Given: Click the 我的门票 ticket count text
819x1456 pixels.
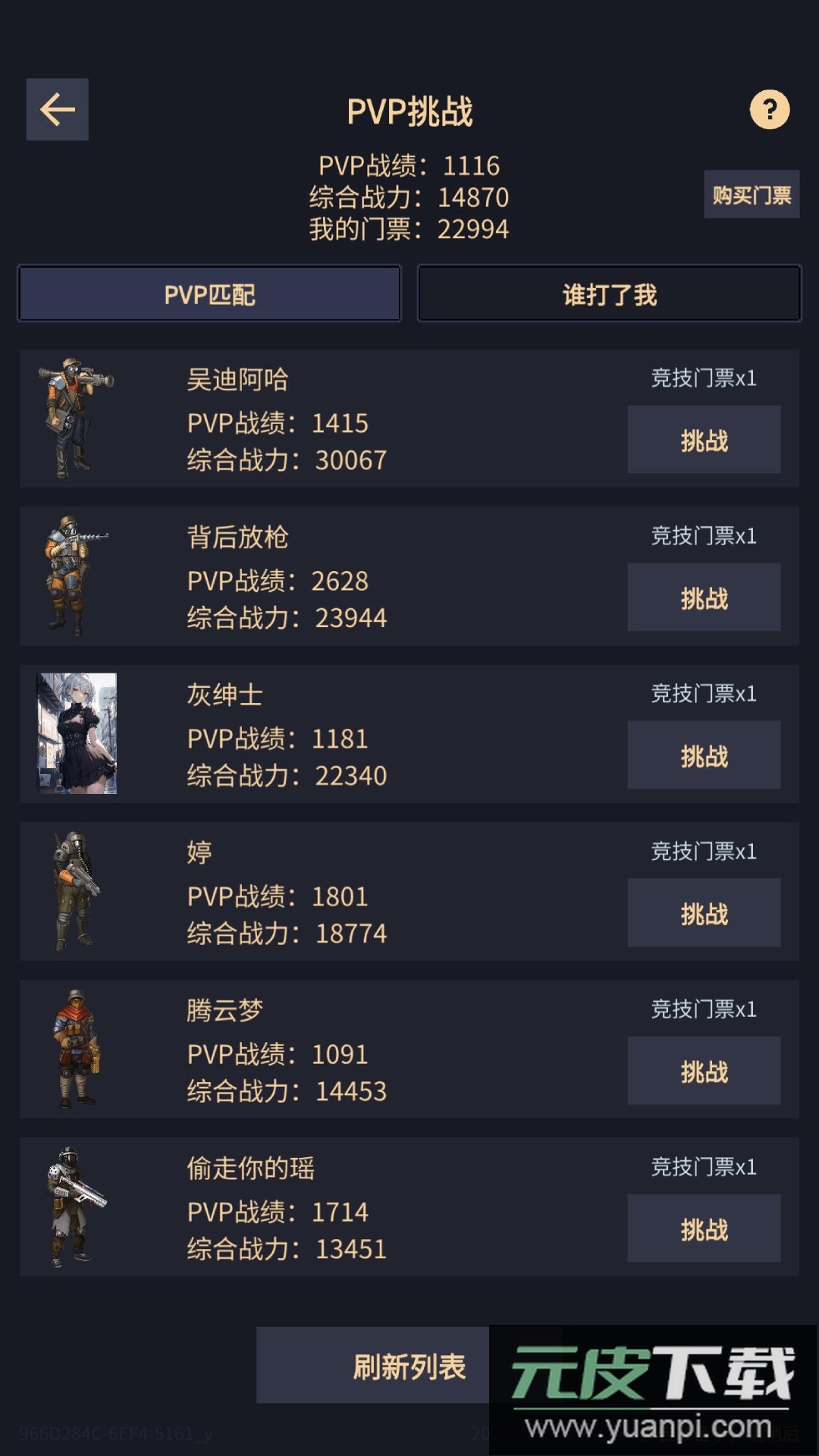Looking at the screenshot, I should coord(409,229).
